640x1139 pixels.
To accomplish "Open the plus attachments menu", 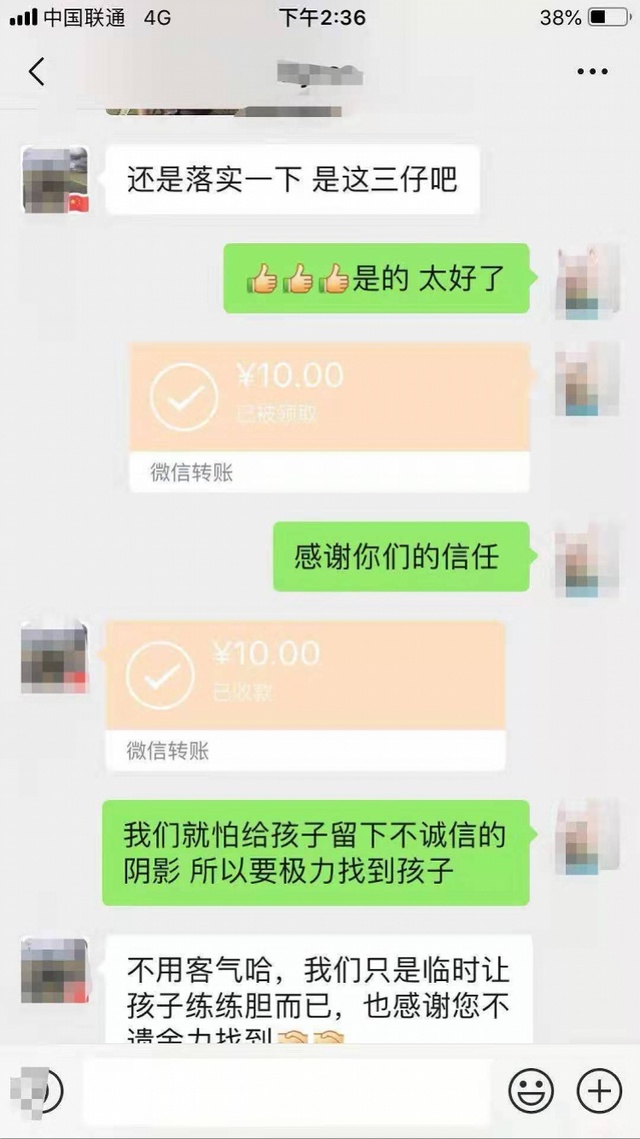I will pos(598,1091).
